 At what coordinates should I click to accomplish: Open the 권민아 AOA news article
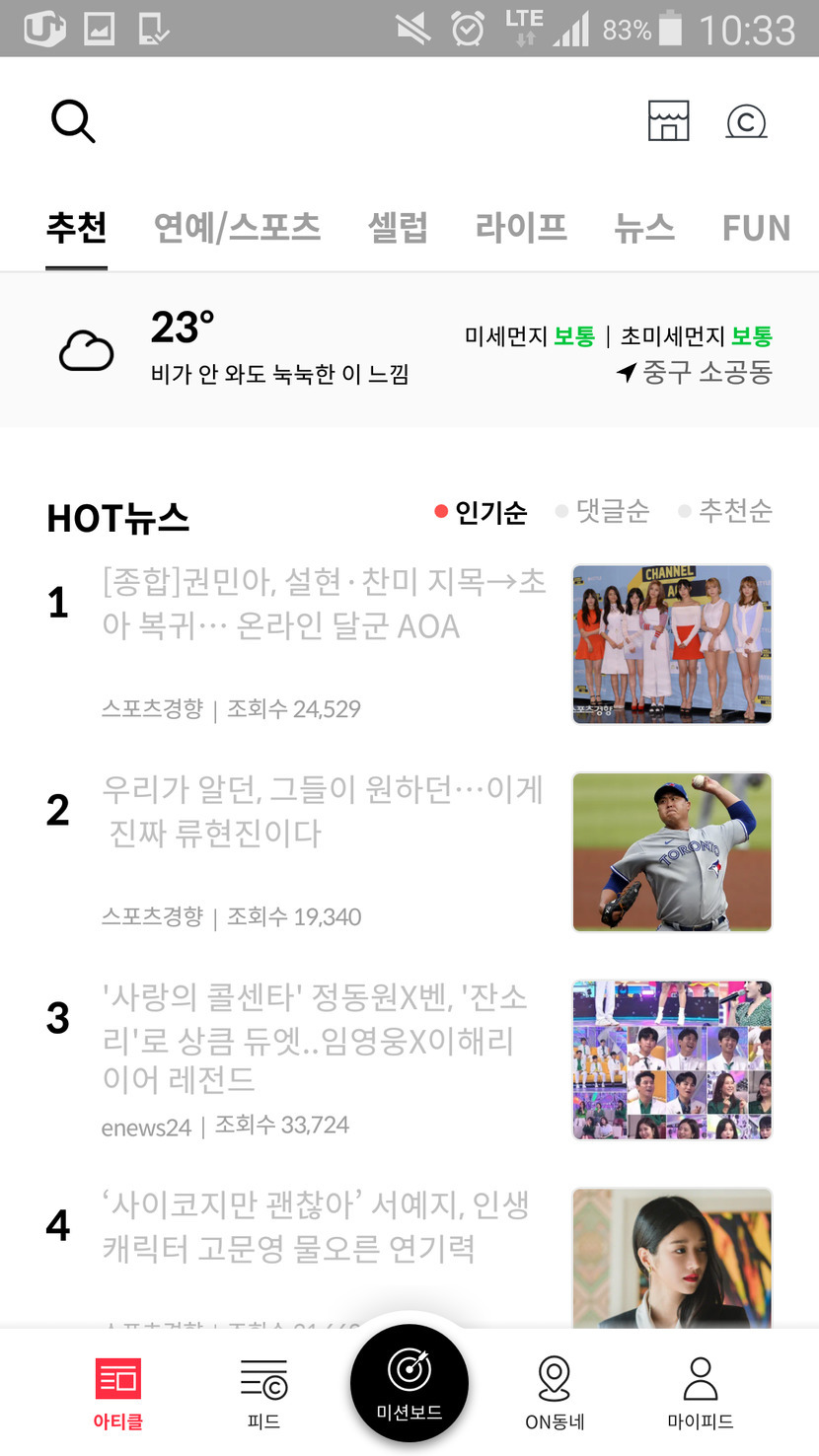(324, 604)
